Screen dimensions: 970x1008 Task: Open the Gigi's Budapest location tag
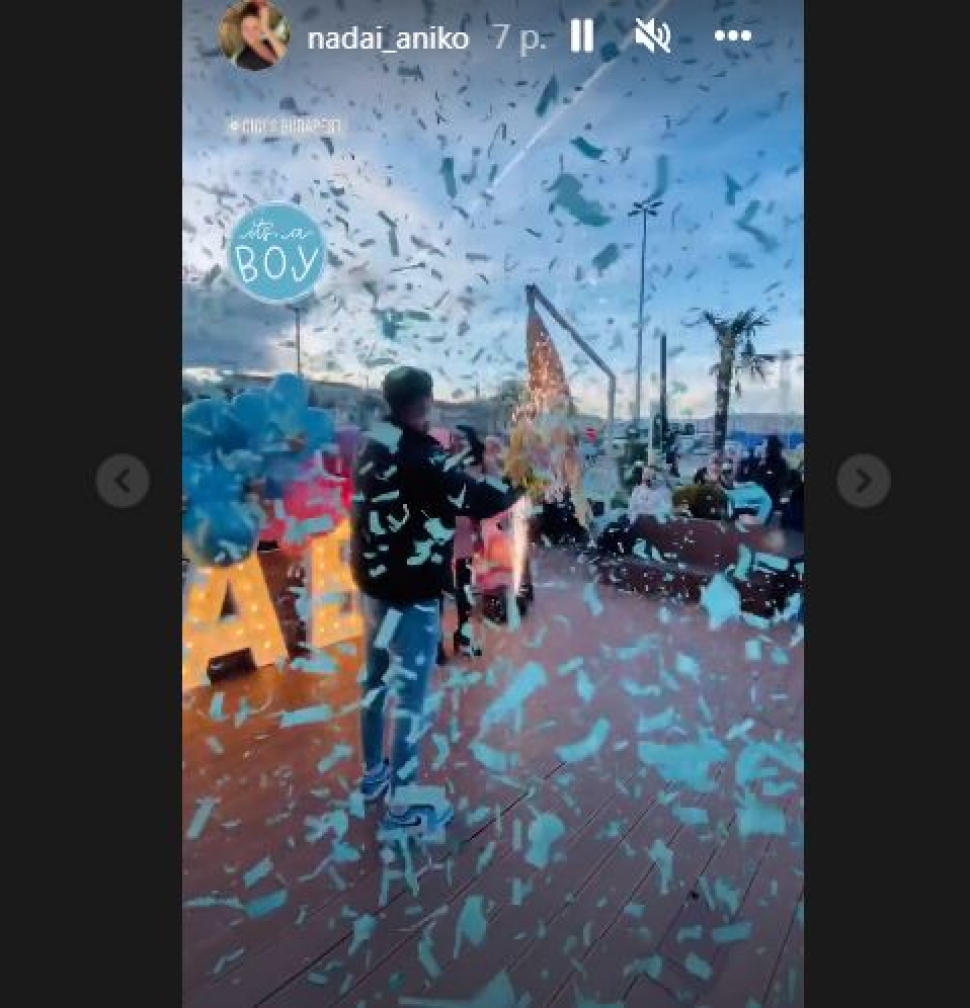pos(285,126)
